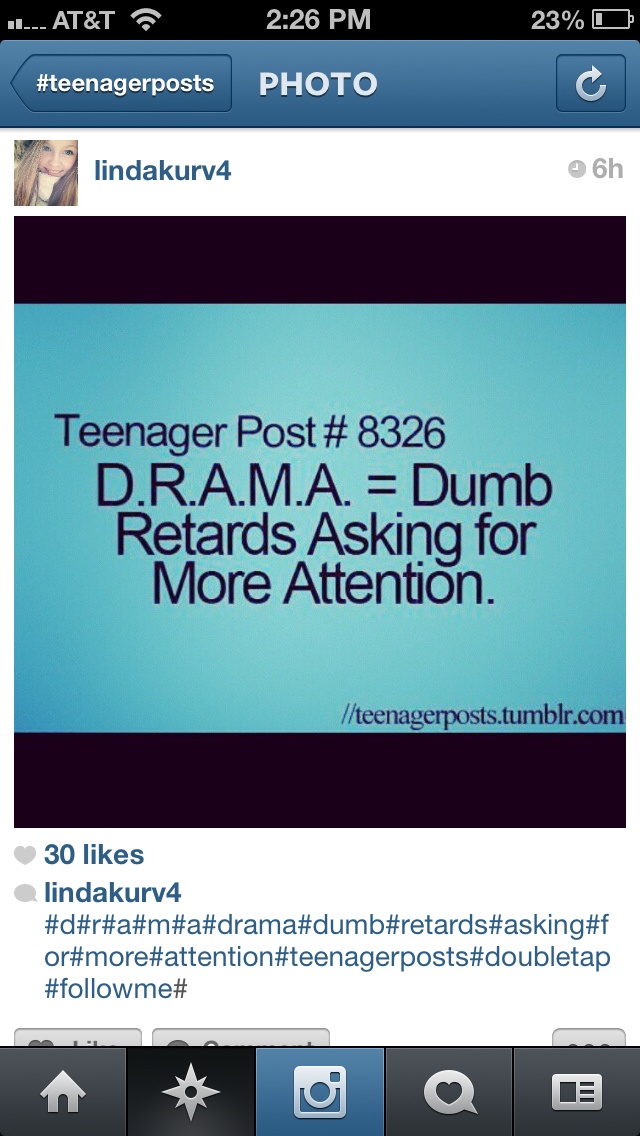Open the camera tab
This screenshot has width=640, height=1136.
pyautogui.click(x=319, y=1092)
